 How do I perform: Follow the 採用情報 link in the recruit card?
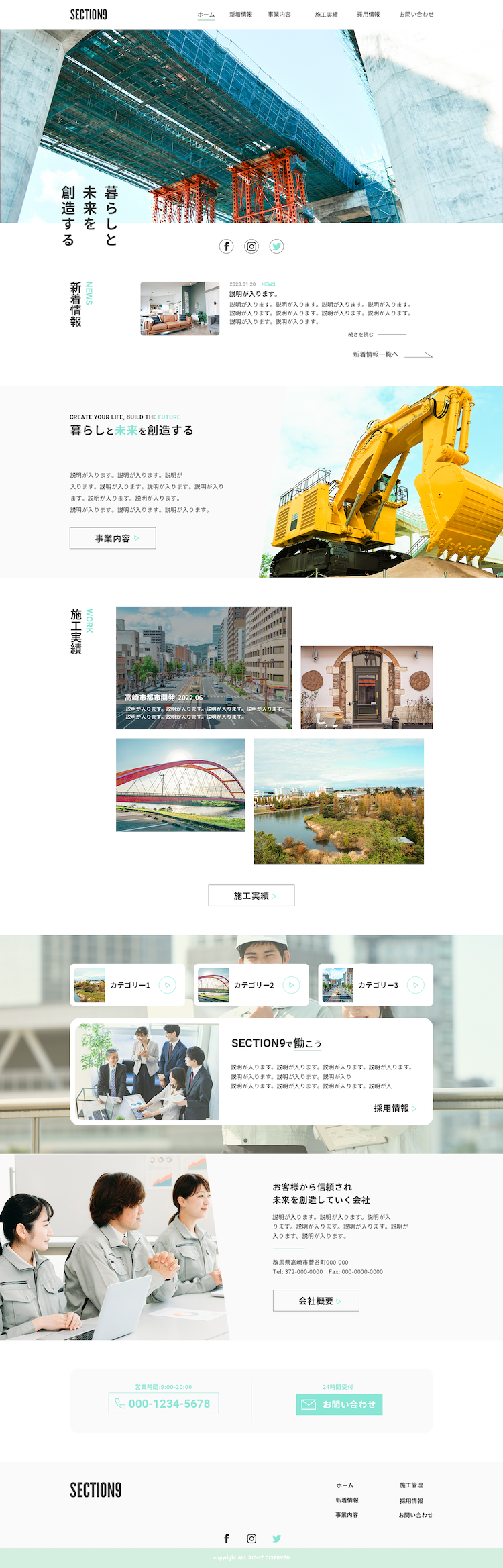(x=394, y=1108)
